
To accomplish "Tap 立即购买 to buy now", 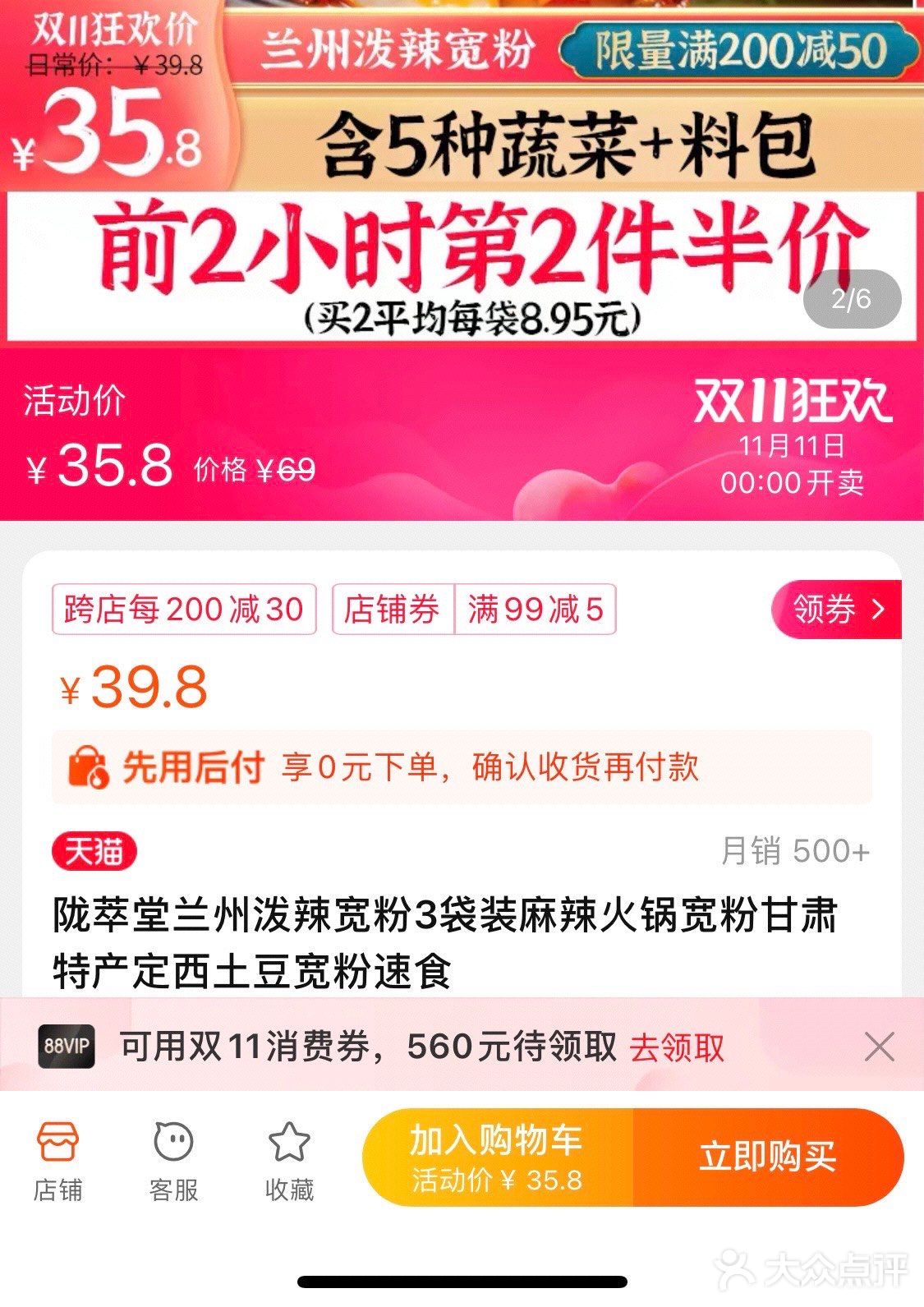I will point(767,1157).
